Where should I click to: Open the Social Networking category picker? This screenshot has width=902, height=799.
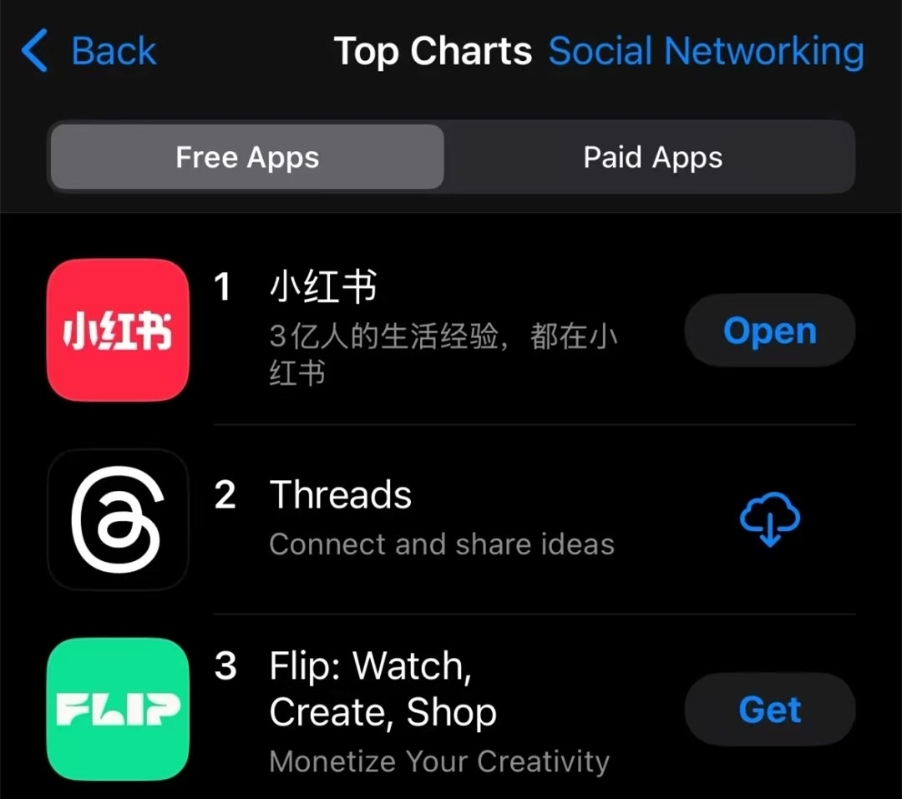click(x=706, y=51)
